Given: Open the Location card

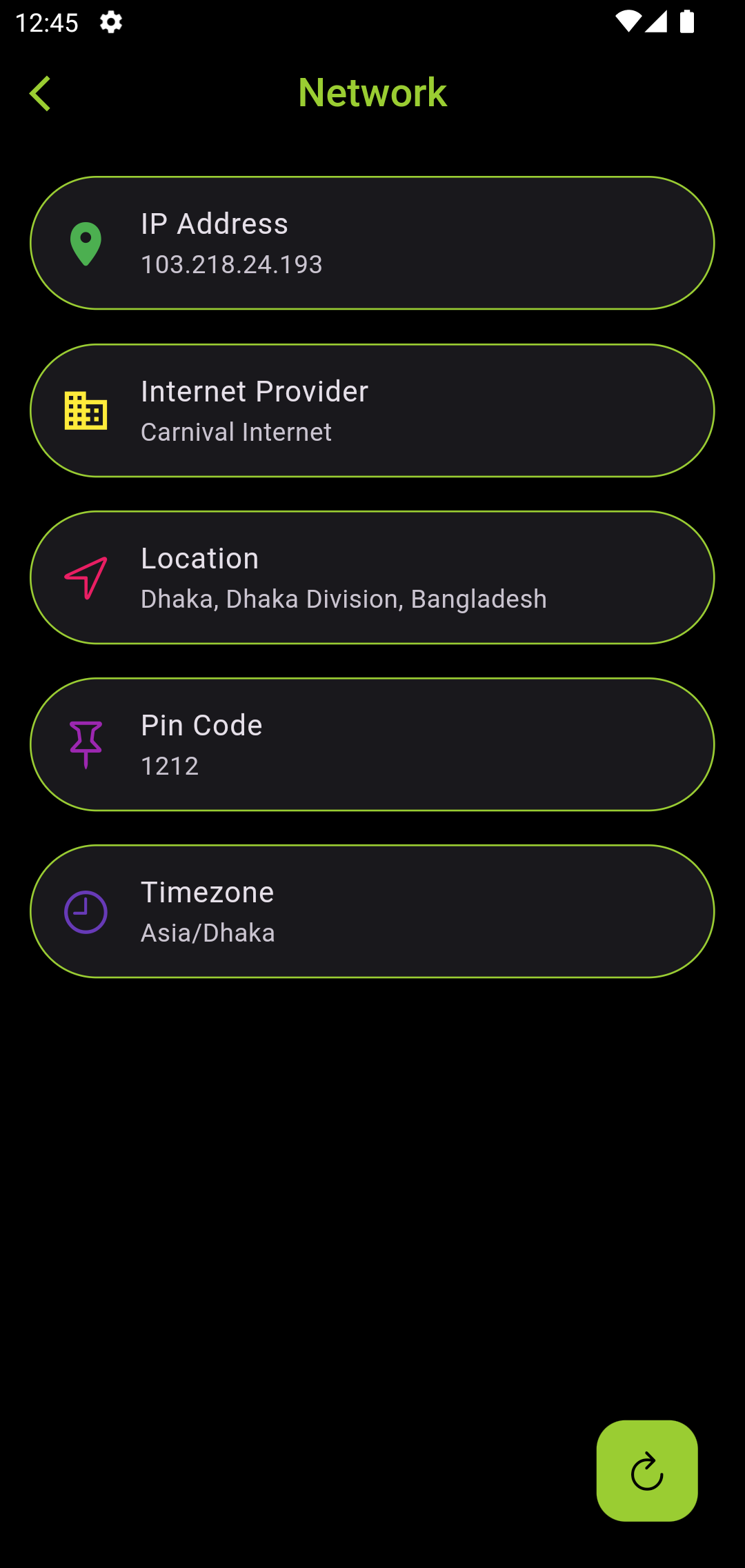Looking at the screenshot, I should 372,577.
